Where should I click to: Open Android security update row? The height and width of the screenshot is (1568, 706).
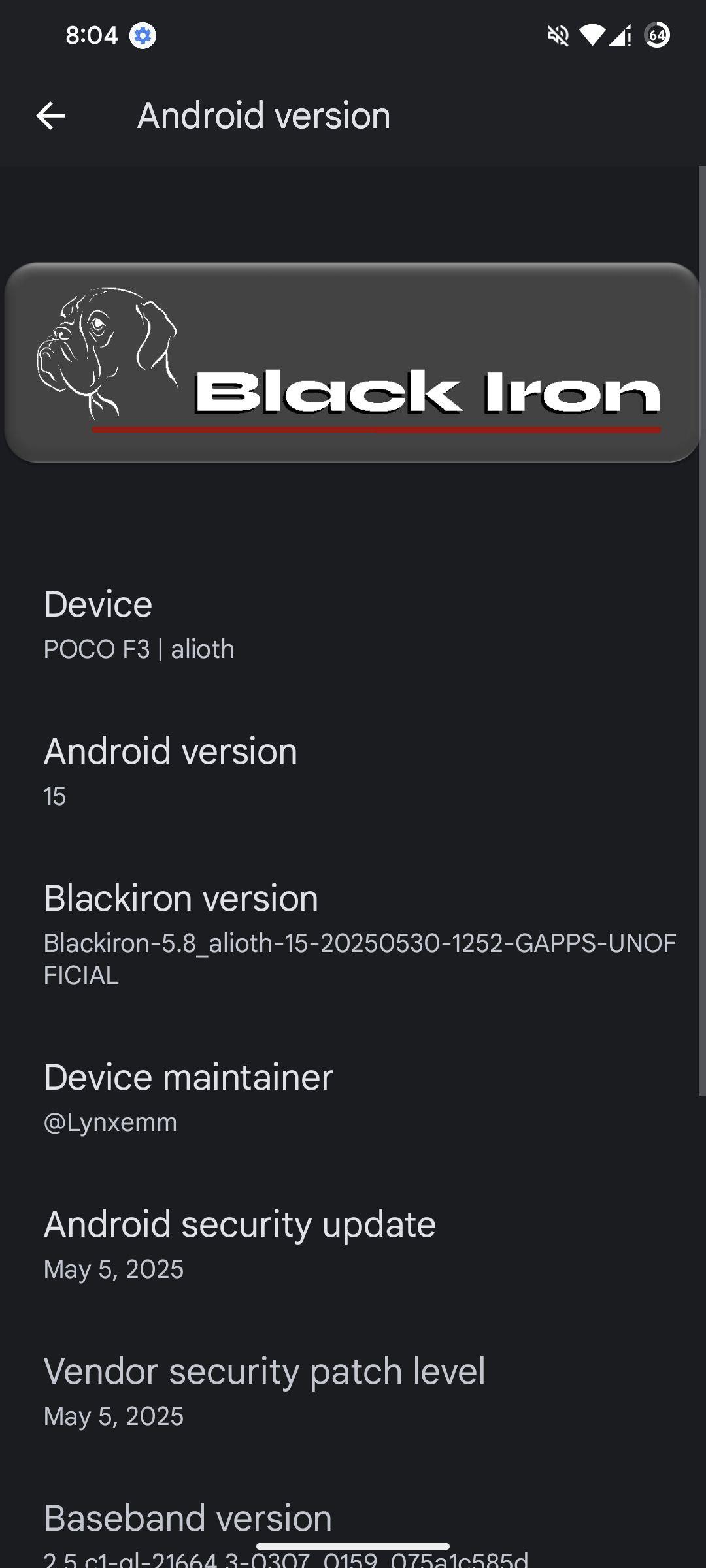tap(353, 1245)
